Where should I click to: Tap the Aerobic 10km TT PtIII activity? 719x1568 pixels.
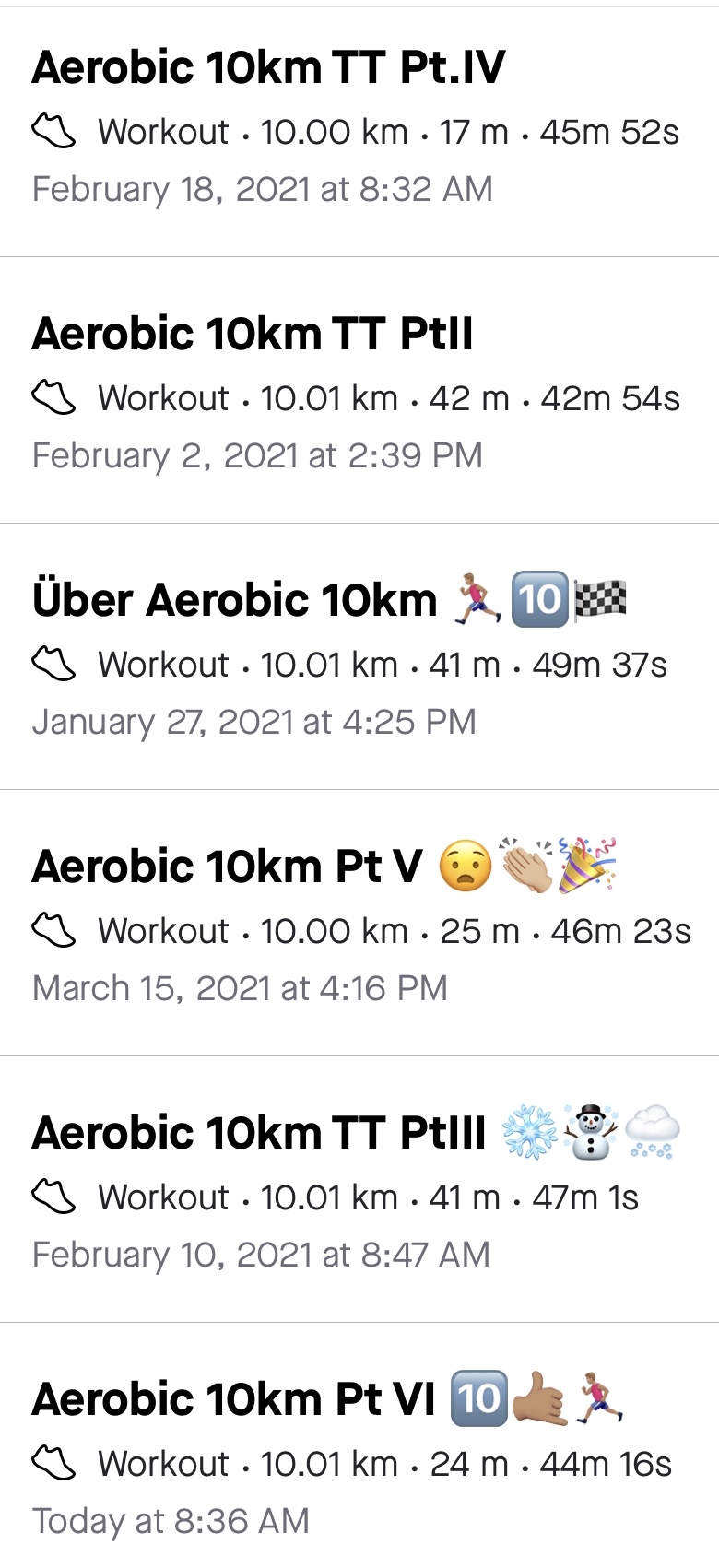(259, 1134)
